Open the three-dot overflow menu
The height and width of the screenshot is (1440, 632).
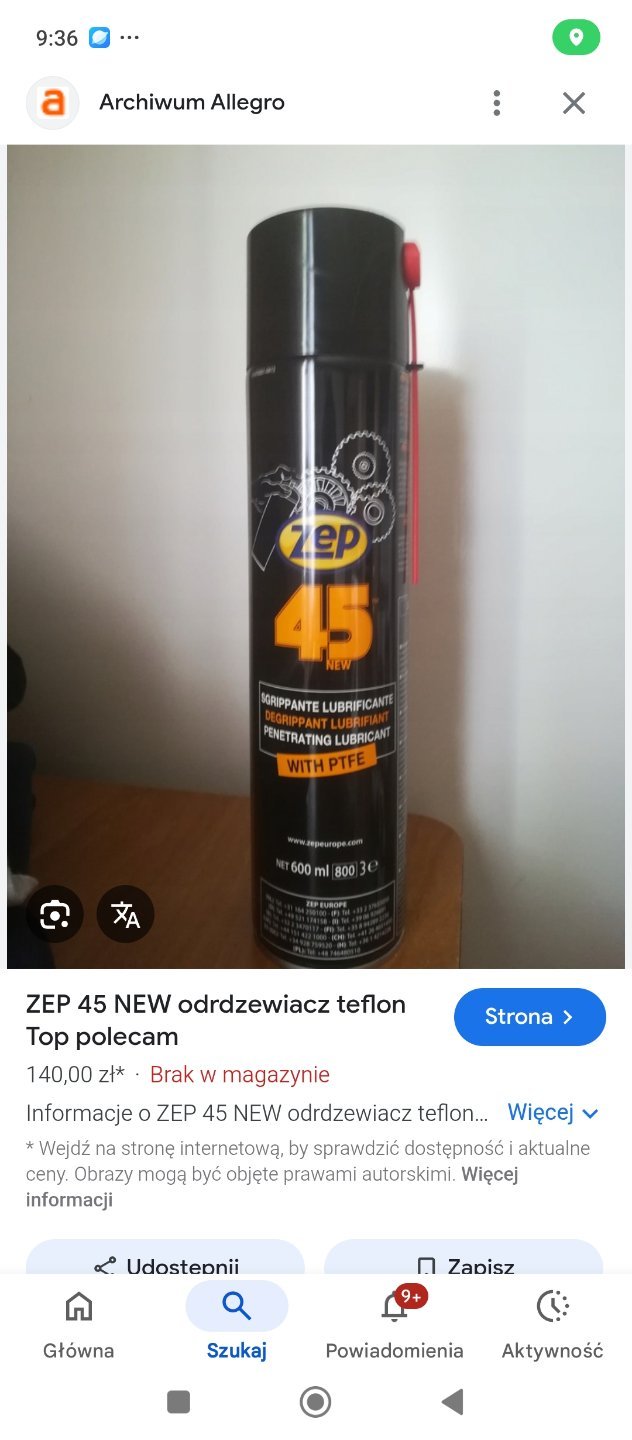496,103
